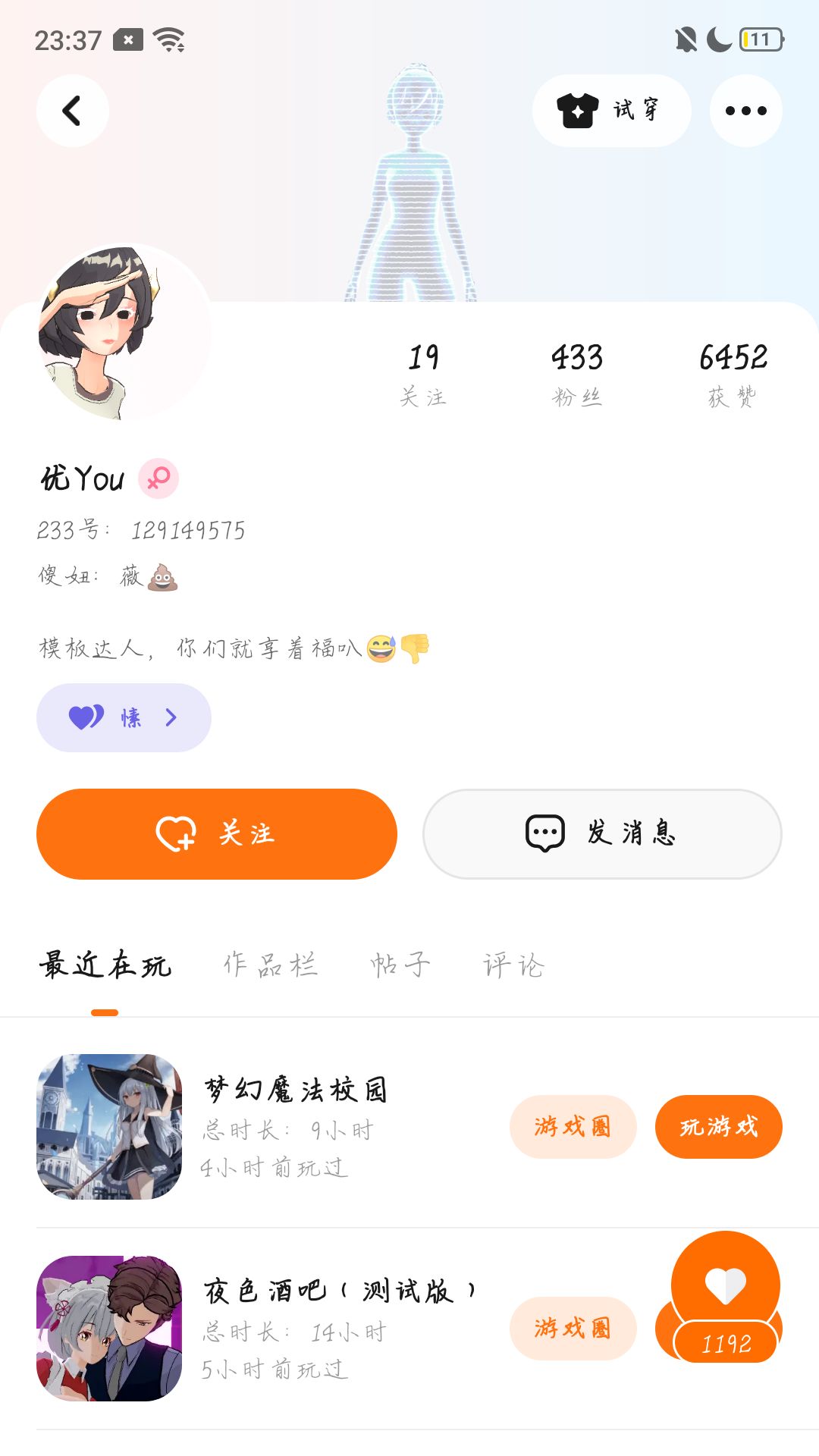
Task: Switch to the 作品栏 tab
Action: click(x=270, y=965)
